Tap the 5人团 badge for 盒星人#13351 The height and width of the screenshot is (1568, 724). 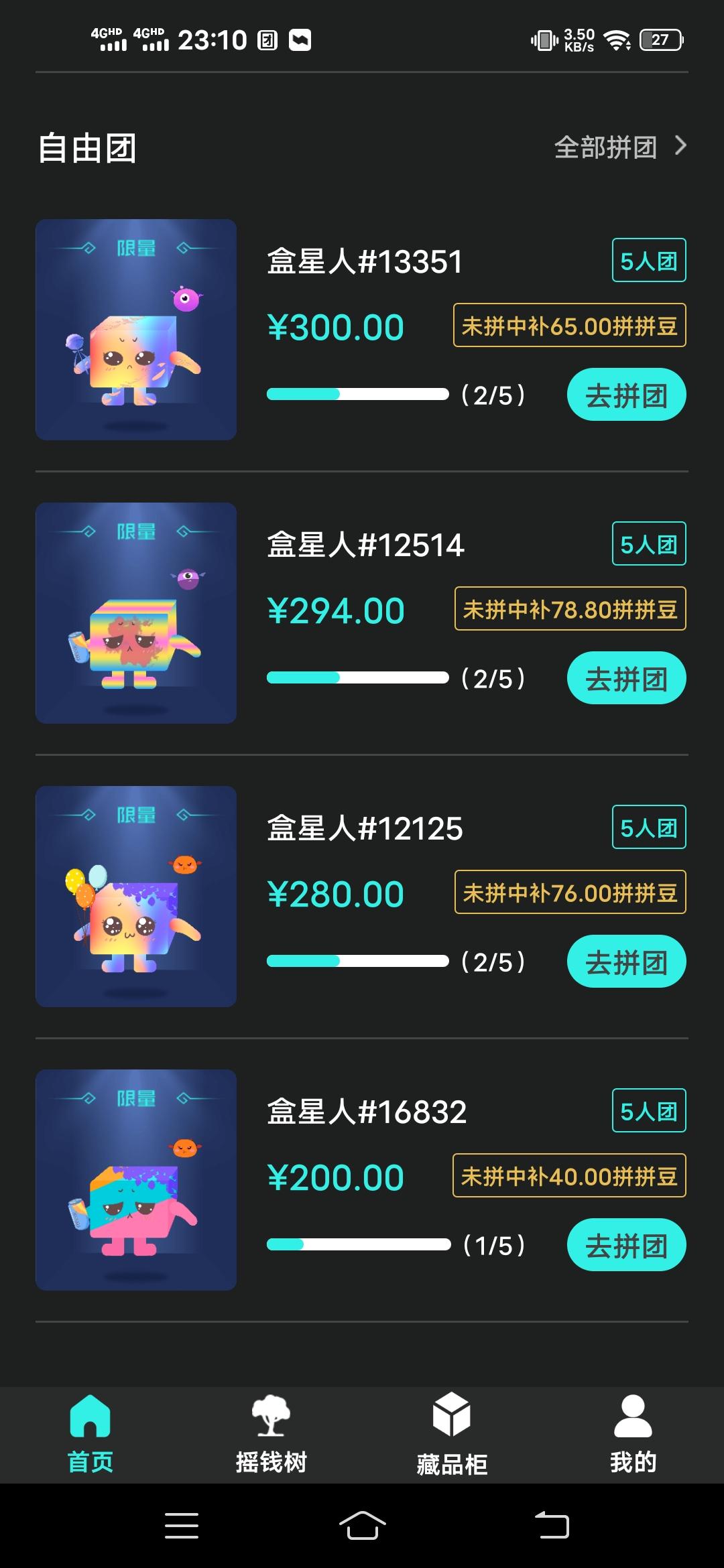(x=648, y=261)
